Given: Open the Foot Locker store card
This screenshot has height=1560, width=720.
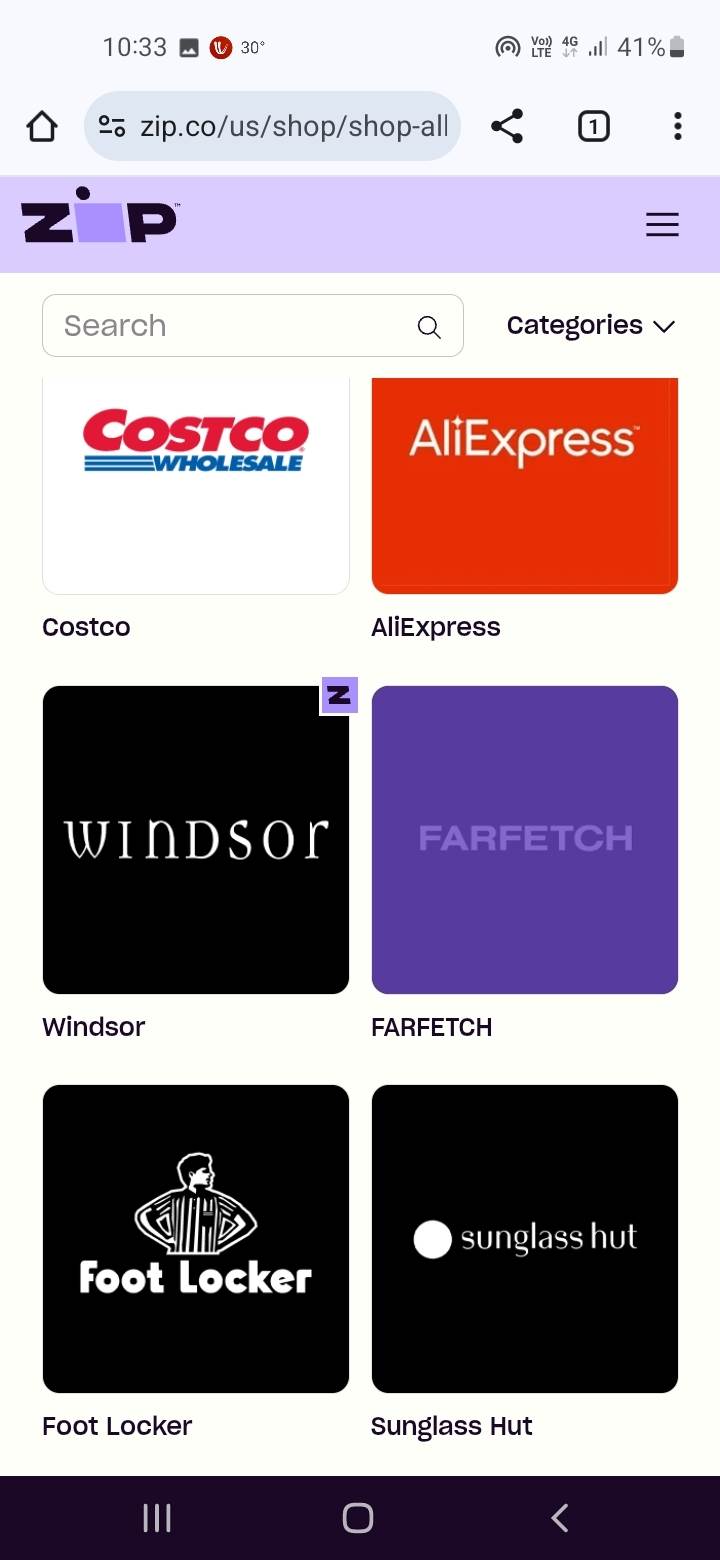Looking at the screenshot, I should tap(196, 1238).
